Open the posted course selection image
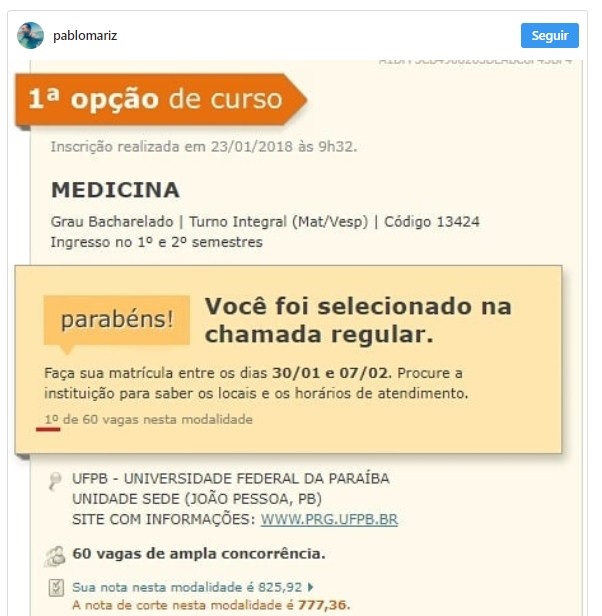The image size is (602, 616). coord(300,340)
